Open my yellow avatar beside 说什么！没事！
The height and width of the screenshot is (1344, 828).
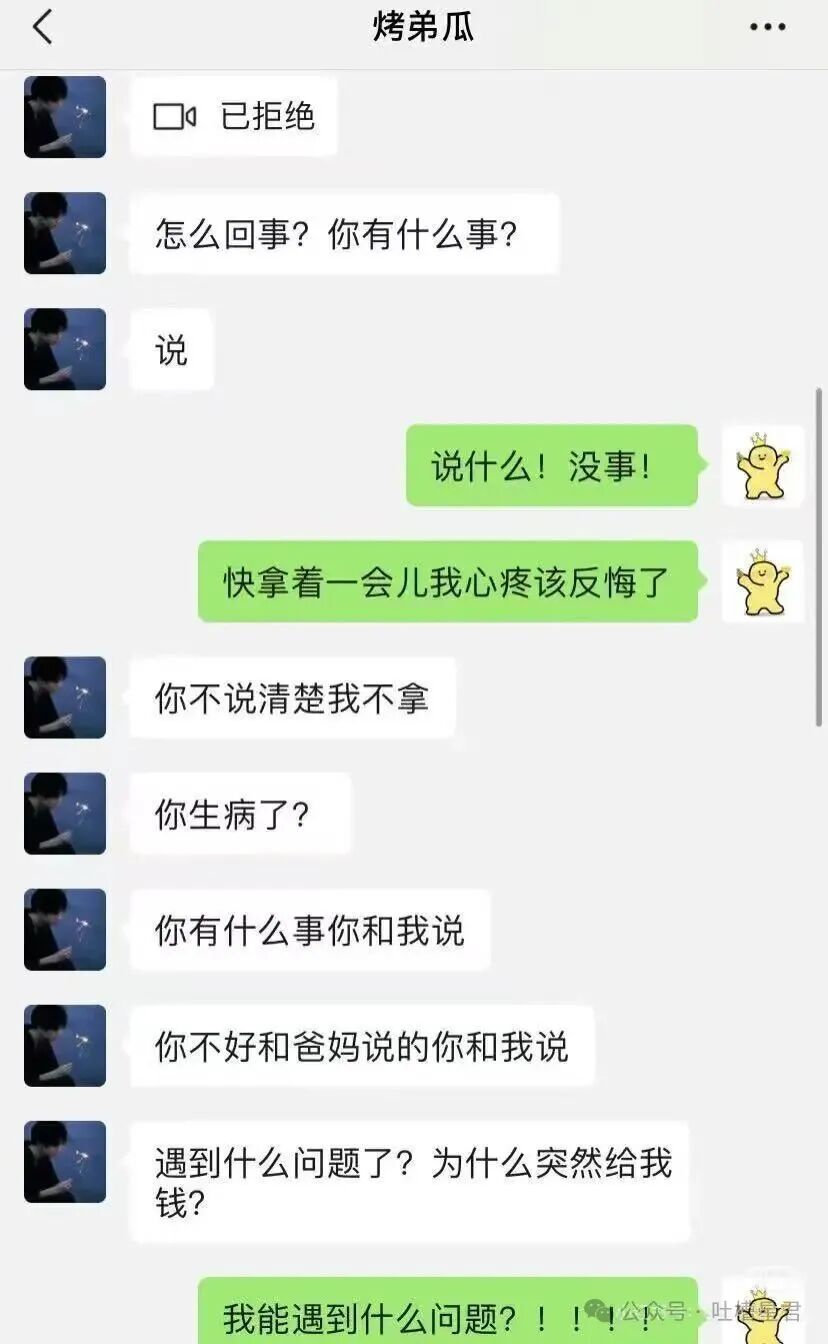(763, 466)
